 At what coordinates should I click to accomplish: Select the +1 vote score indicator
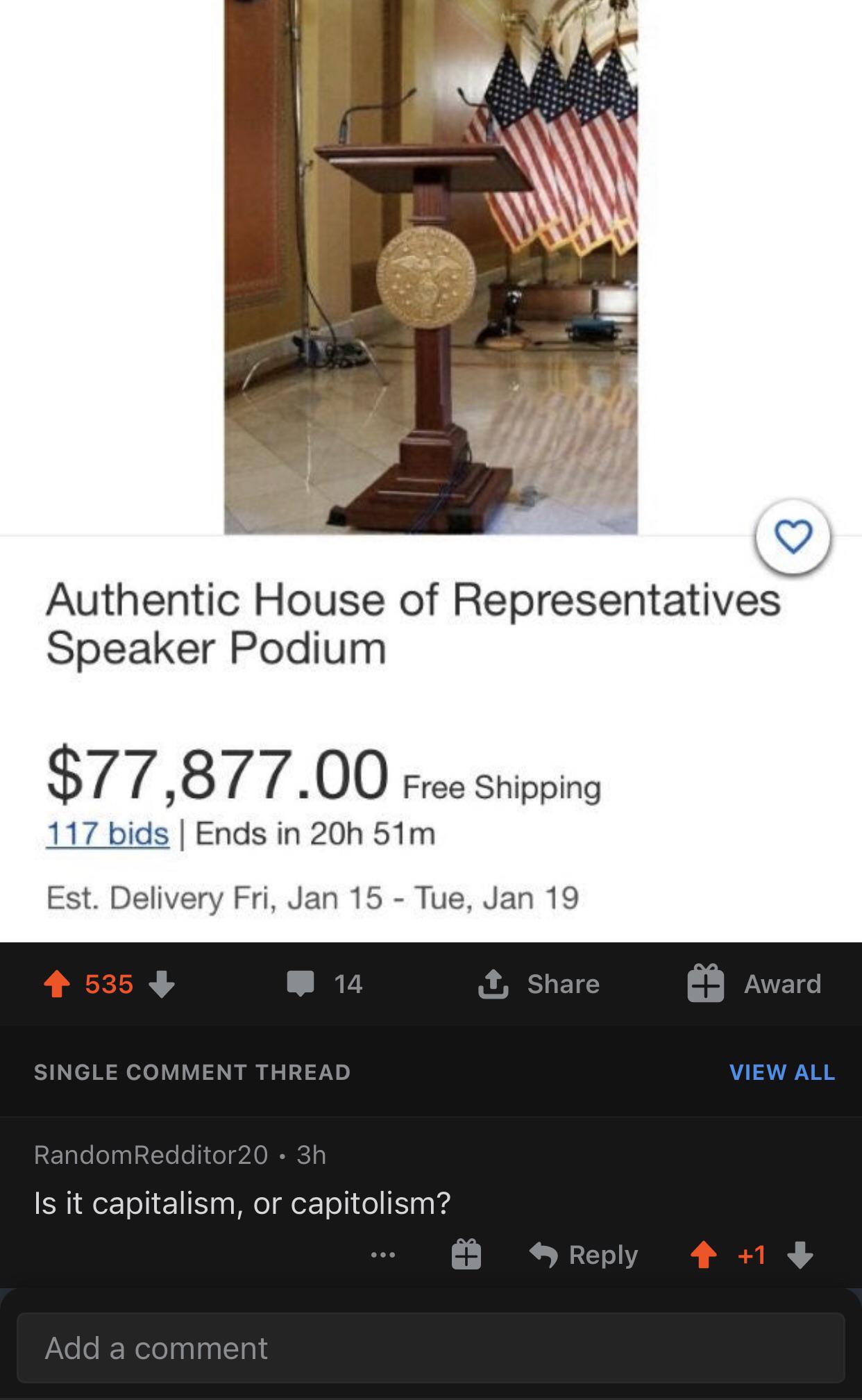click(x=753, y=1254)
